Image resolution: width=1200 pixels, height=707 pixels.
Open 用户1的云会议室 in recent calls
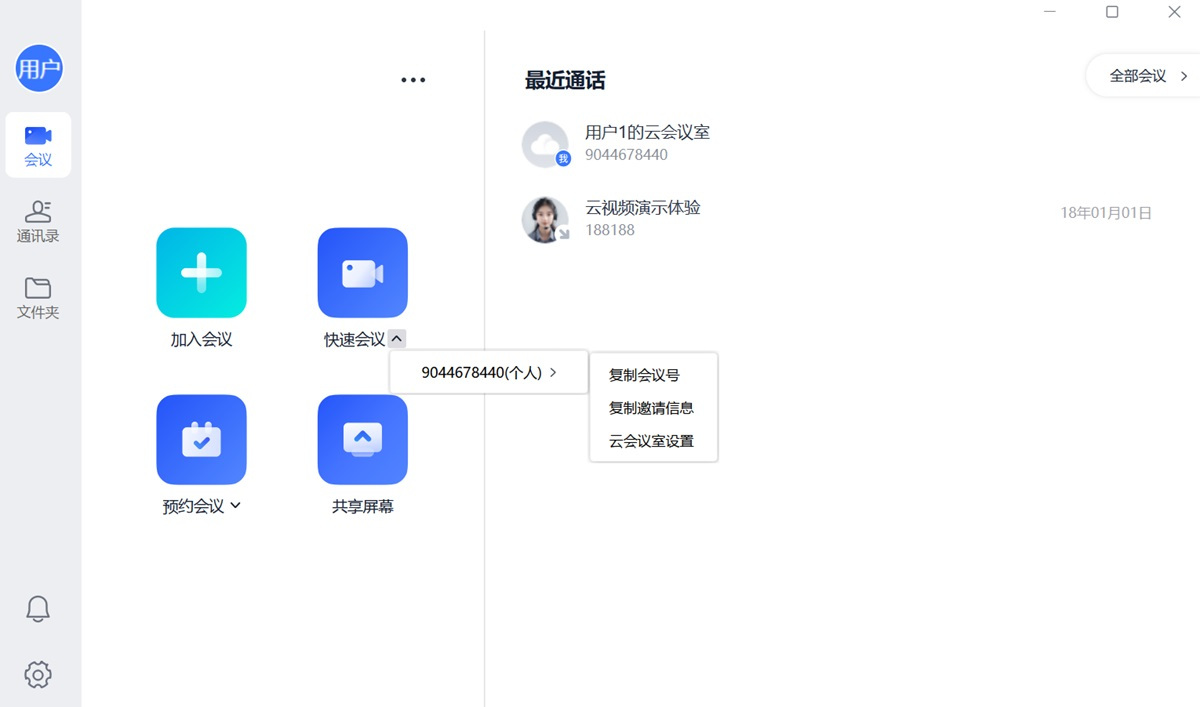pos(647,143)
